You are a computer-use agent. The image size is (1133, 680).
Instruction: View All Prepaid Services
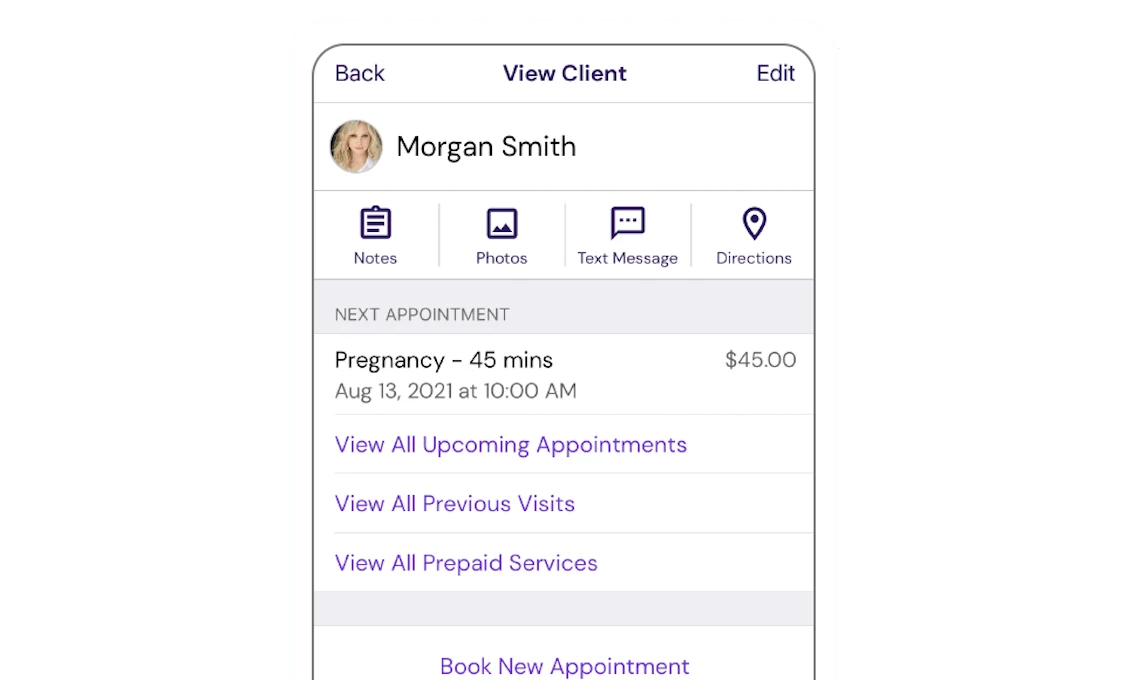[466, 563]
